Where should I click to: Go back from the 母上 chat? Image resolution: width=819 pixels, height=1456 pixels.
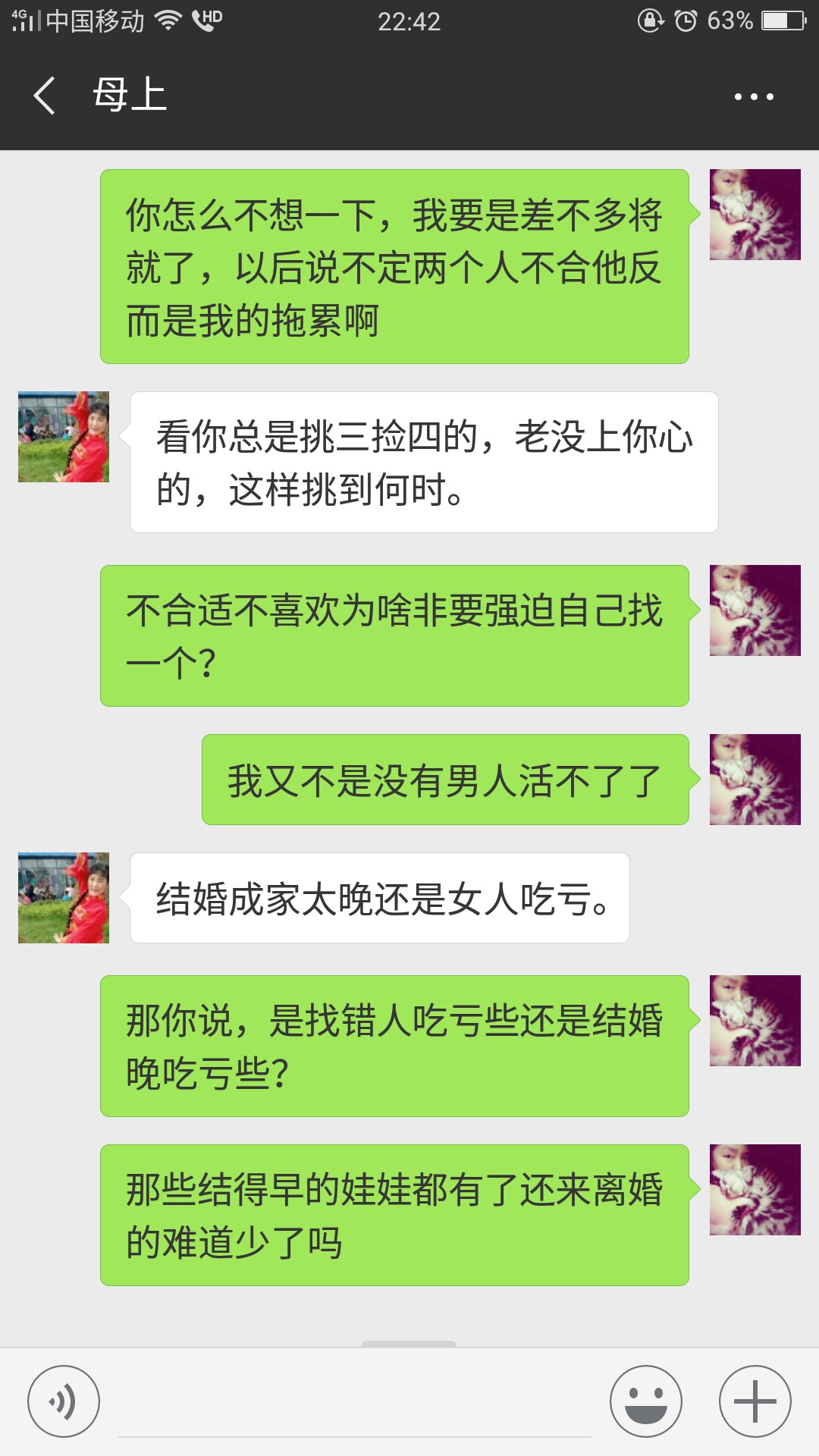45,96
